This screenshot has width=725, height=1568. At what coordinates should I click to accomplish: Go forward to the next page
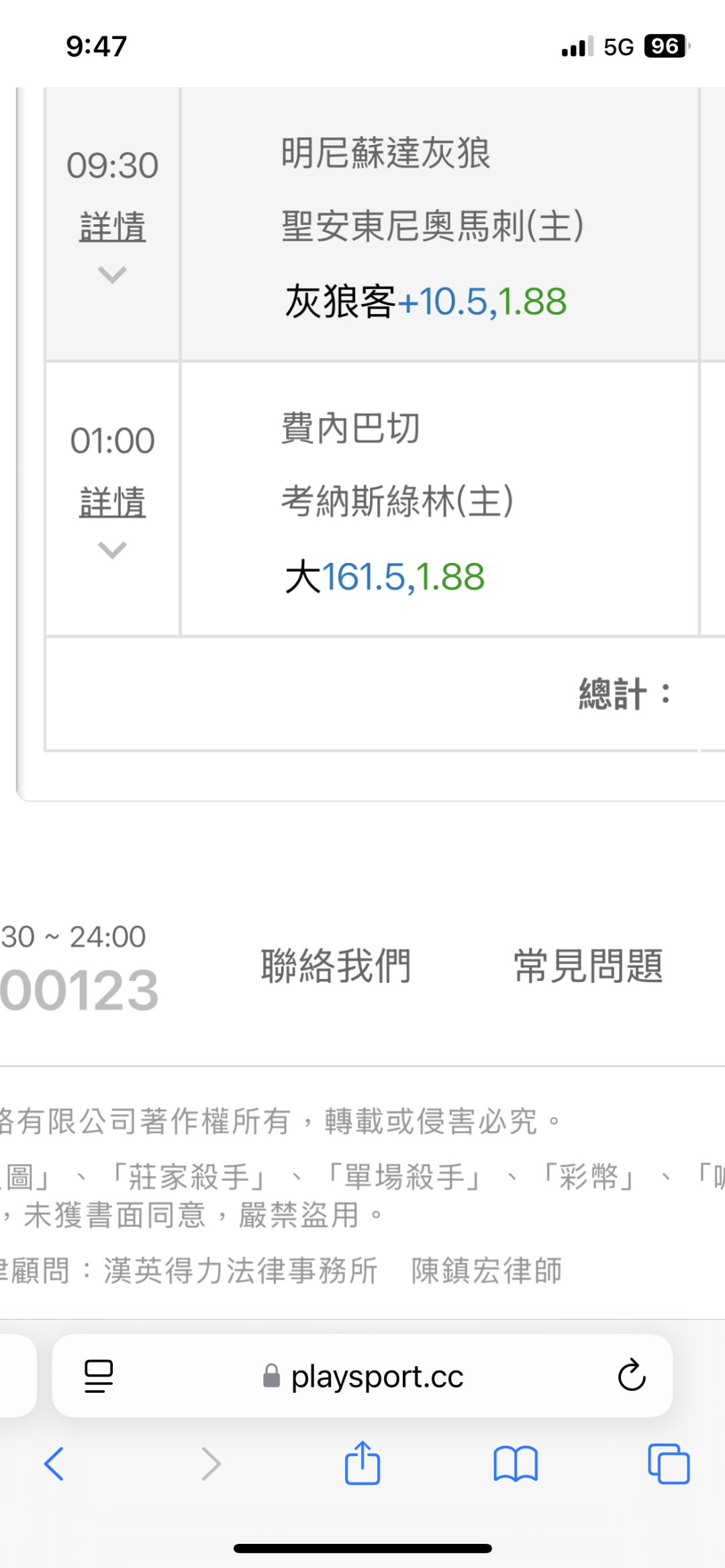[x=211, y=1463]
